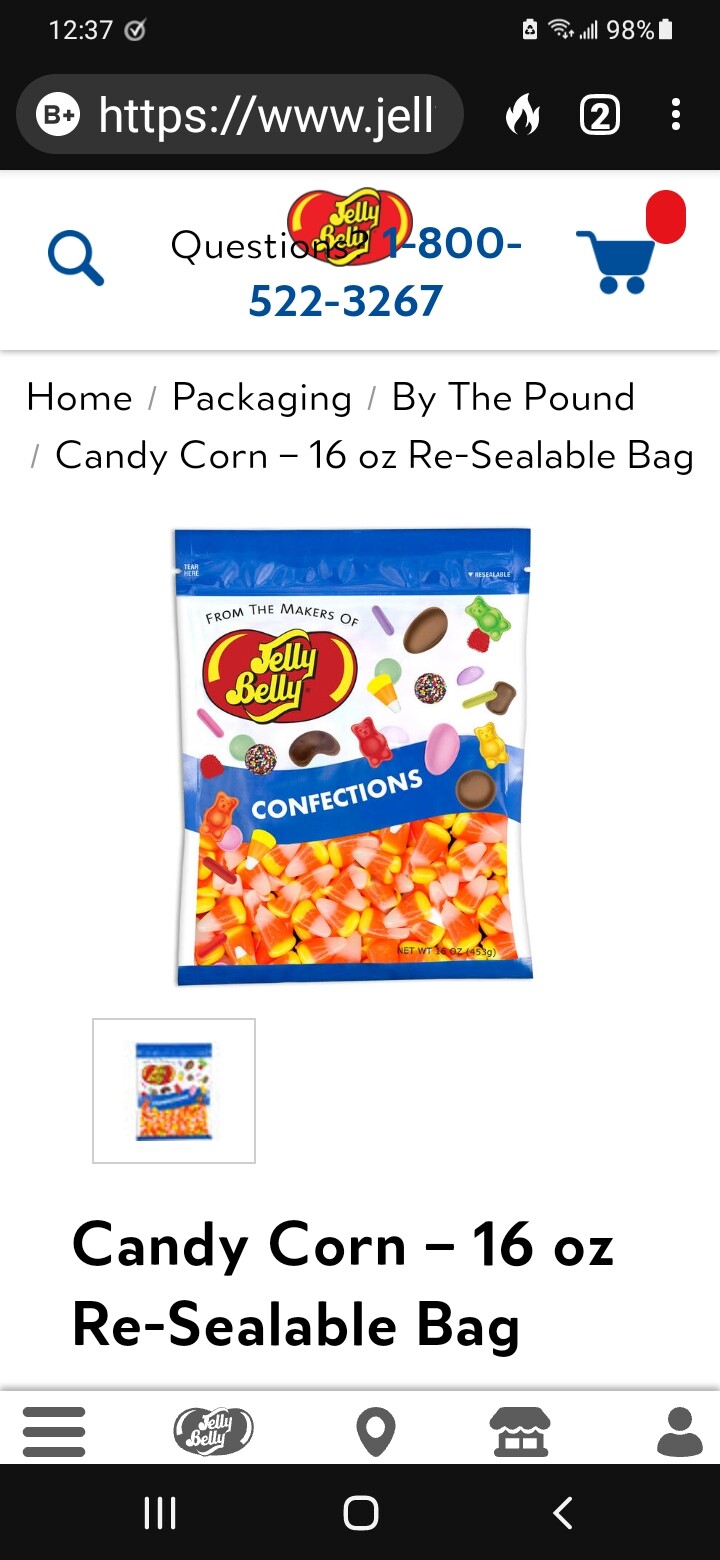Image resolution: width=720 pixels, height=1560 pixels.
Task: Open the Packaging breadcrumb link
Action: tap(261, 397)
